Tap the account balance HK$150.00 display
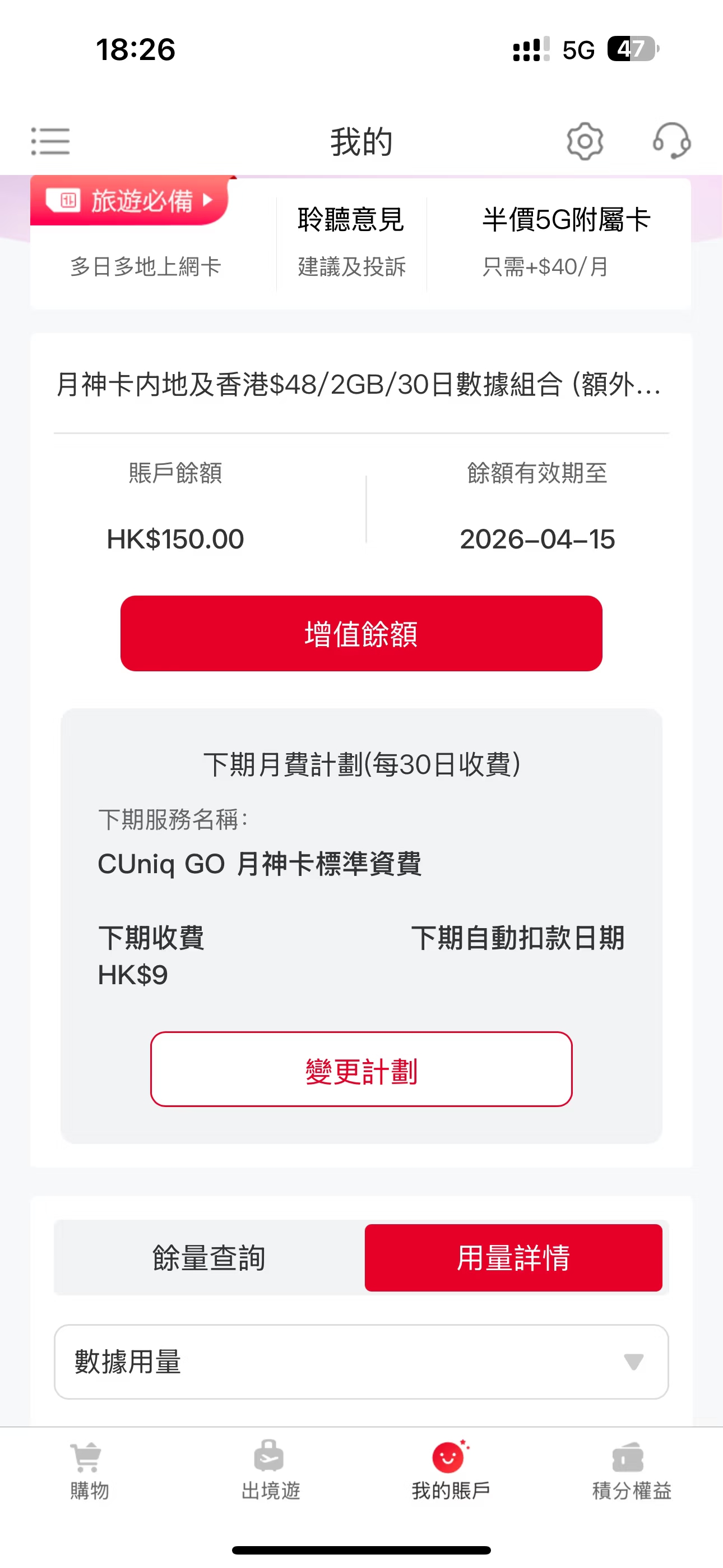 pos(175,539)
